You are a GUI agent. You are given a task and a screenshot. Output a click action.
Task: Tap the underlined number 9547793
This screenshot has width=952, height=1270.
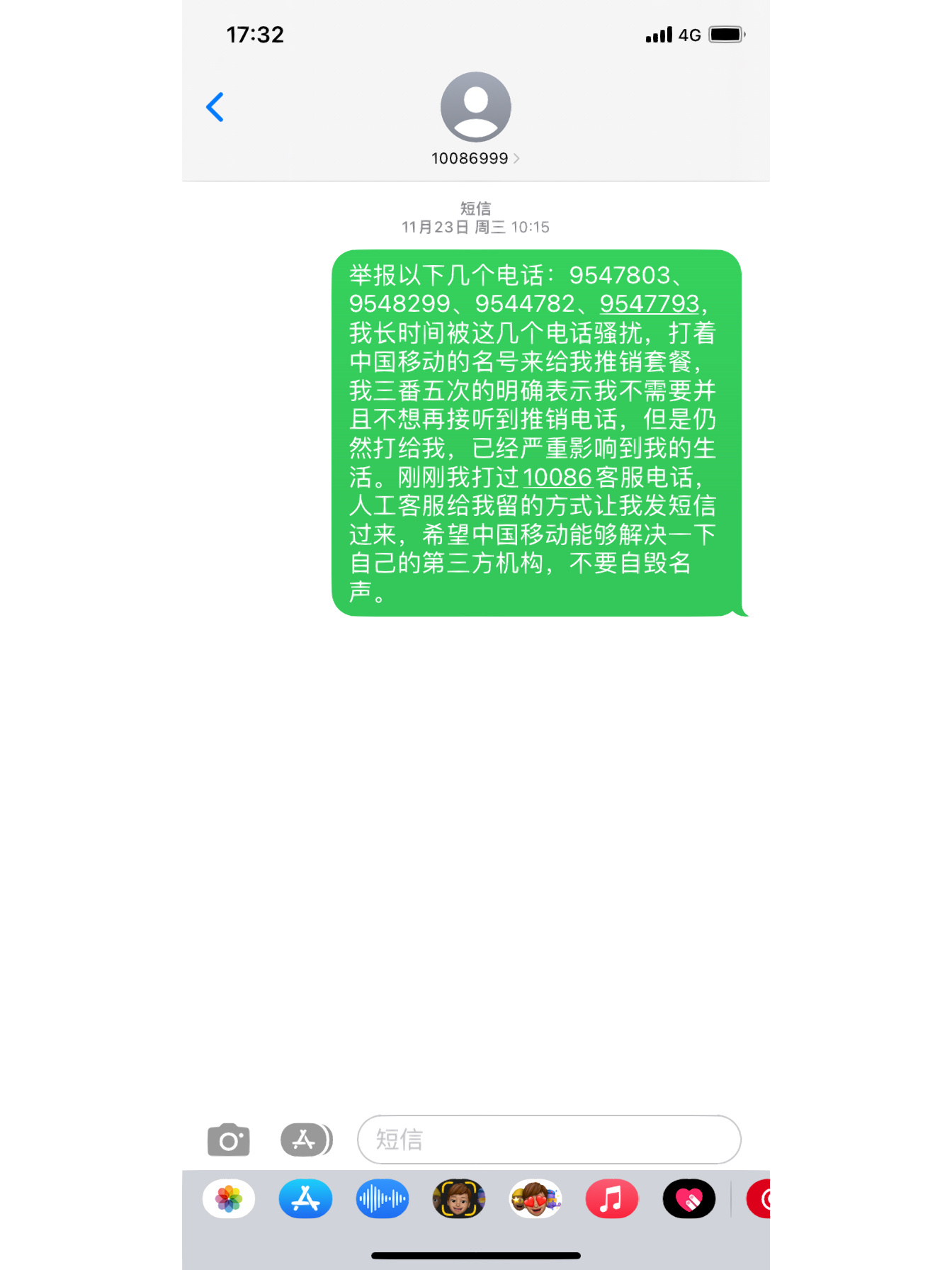[647, 303]
